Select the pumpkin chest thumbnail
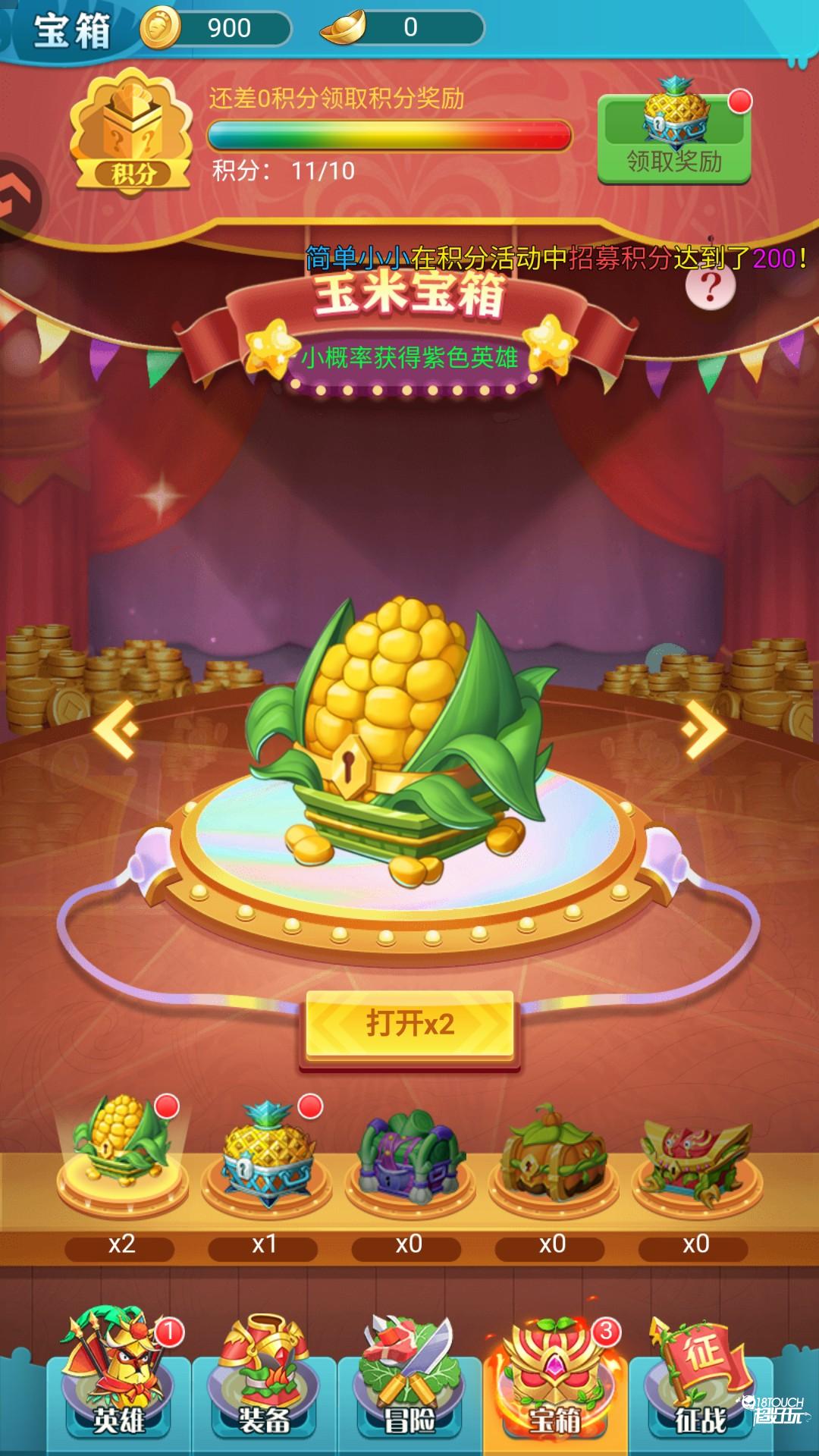The image size is (819, 1456). pyautogui.click(x=552, y=1160)
